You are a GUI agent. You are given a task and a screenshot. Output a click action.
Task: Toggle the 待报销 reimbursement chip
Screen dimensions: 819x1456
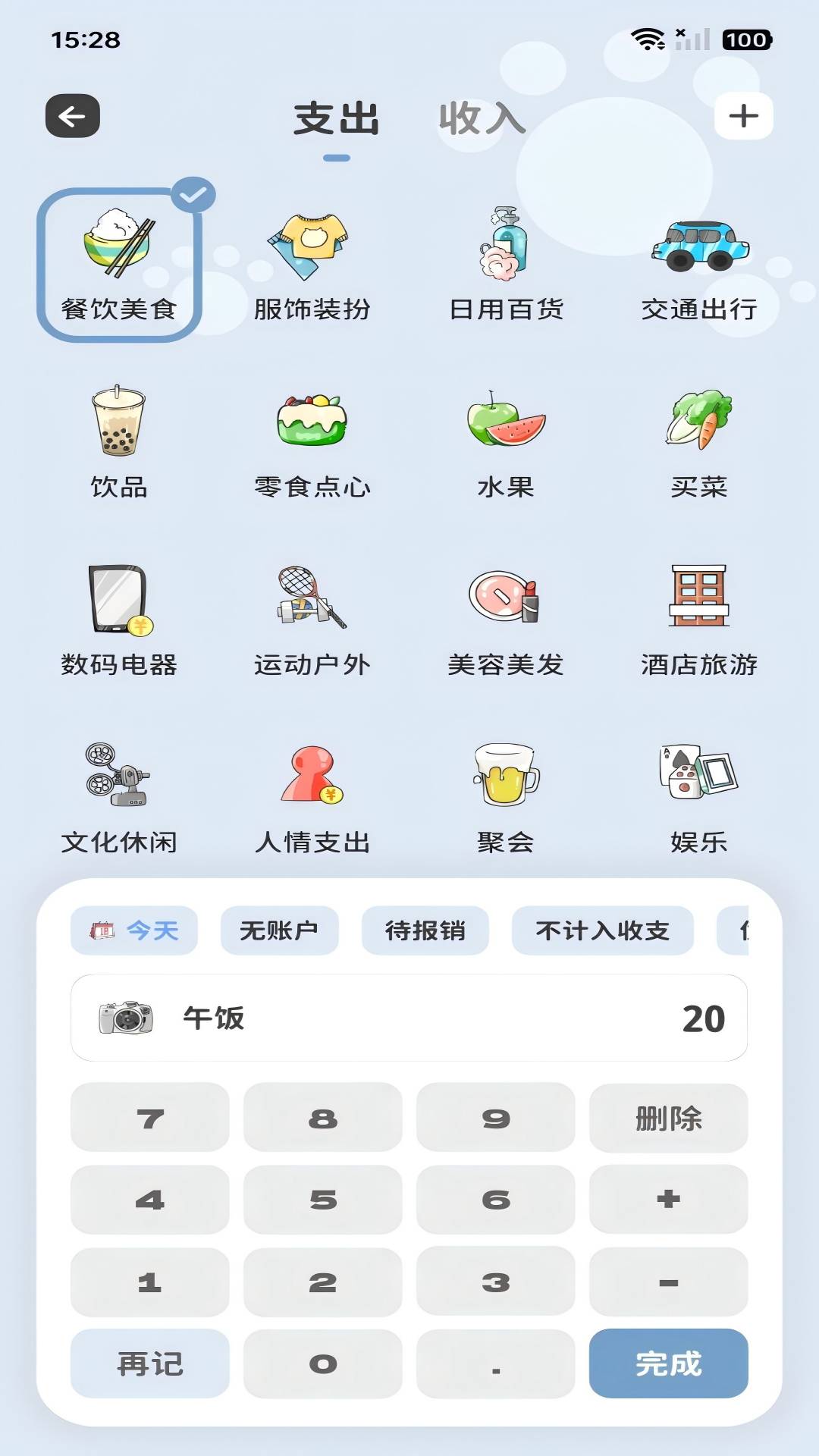click(425, 930)
